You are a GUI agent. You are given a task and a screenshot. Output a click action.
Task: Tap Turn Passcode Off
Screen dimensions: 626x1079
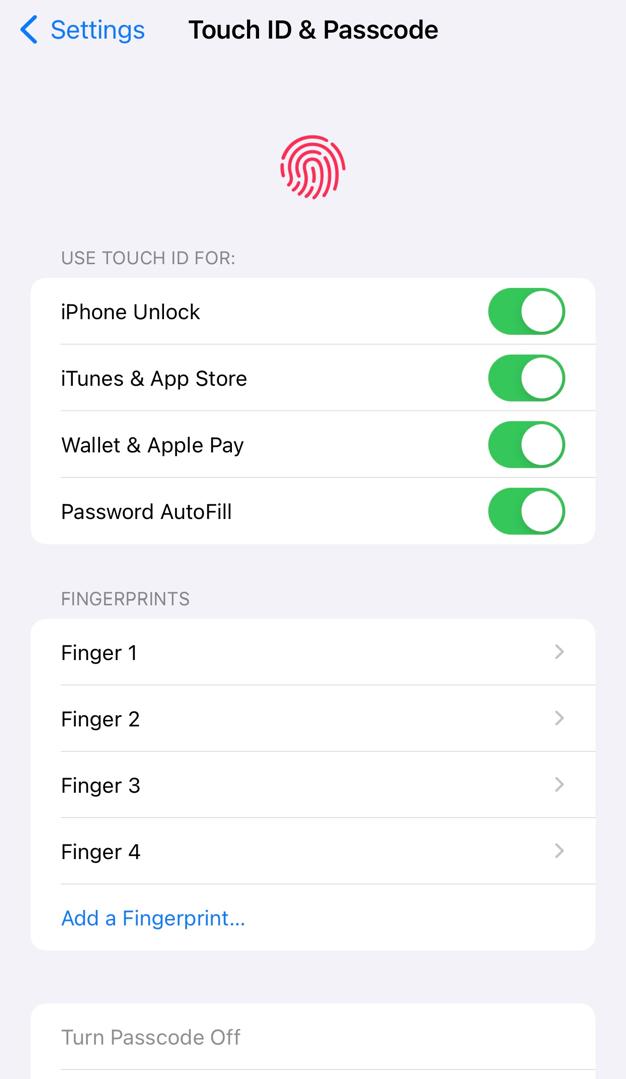(151, 1037)
